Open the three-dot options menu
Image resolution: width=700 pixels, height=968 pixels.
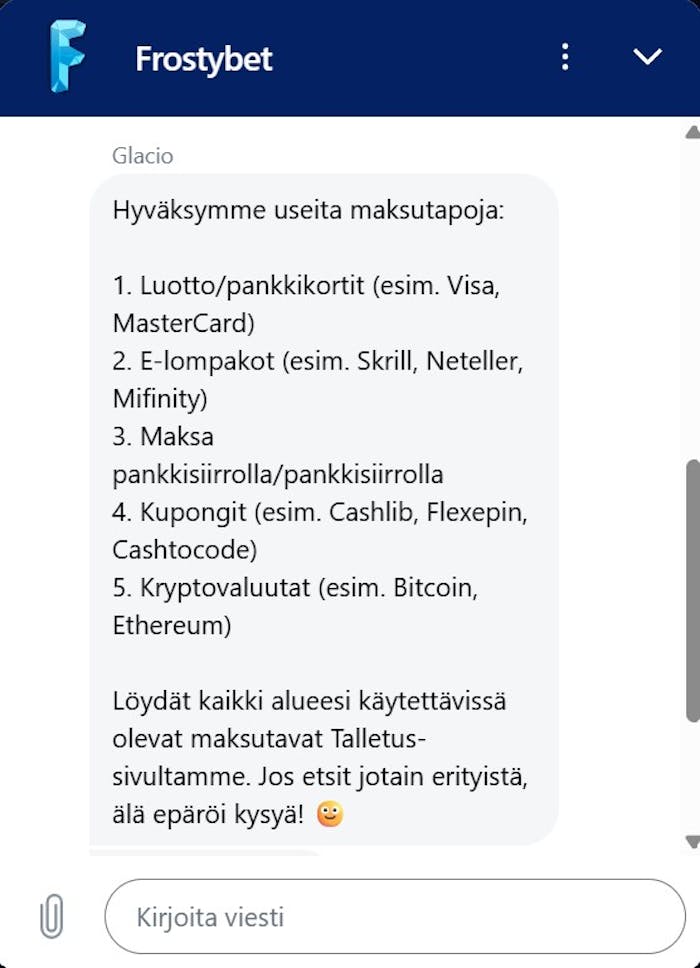565,57
